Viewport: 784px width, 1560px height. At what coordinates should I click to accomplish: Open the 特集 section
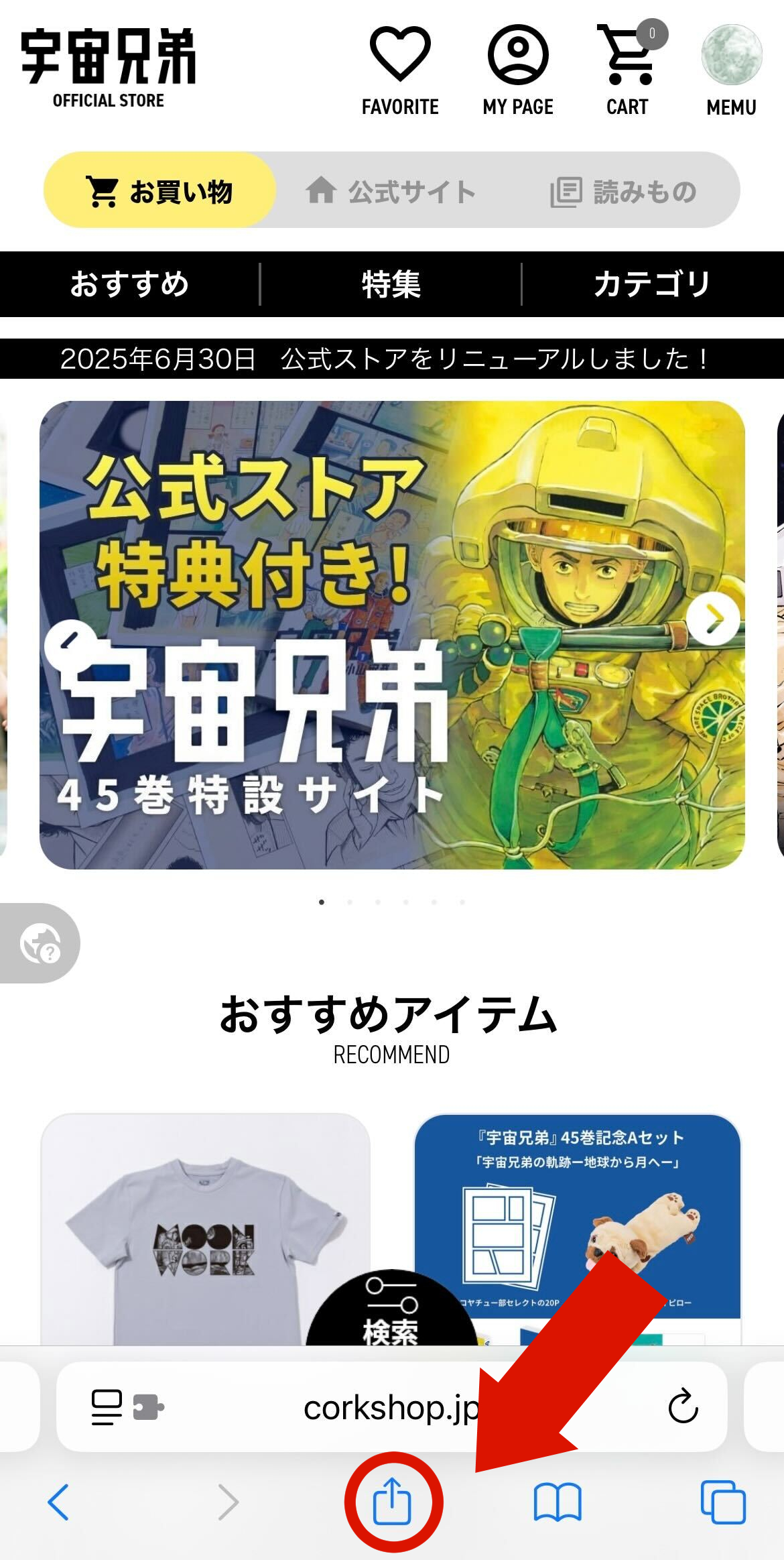391,284
